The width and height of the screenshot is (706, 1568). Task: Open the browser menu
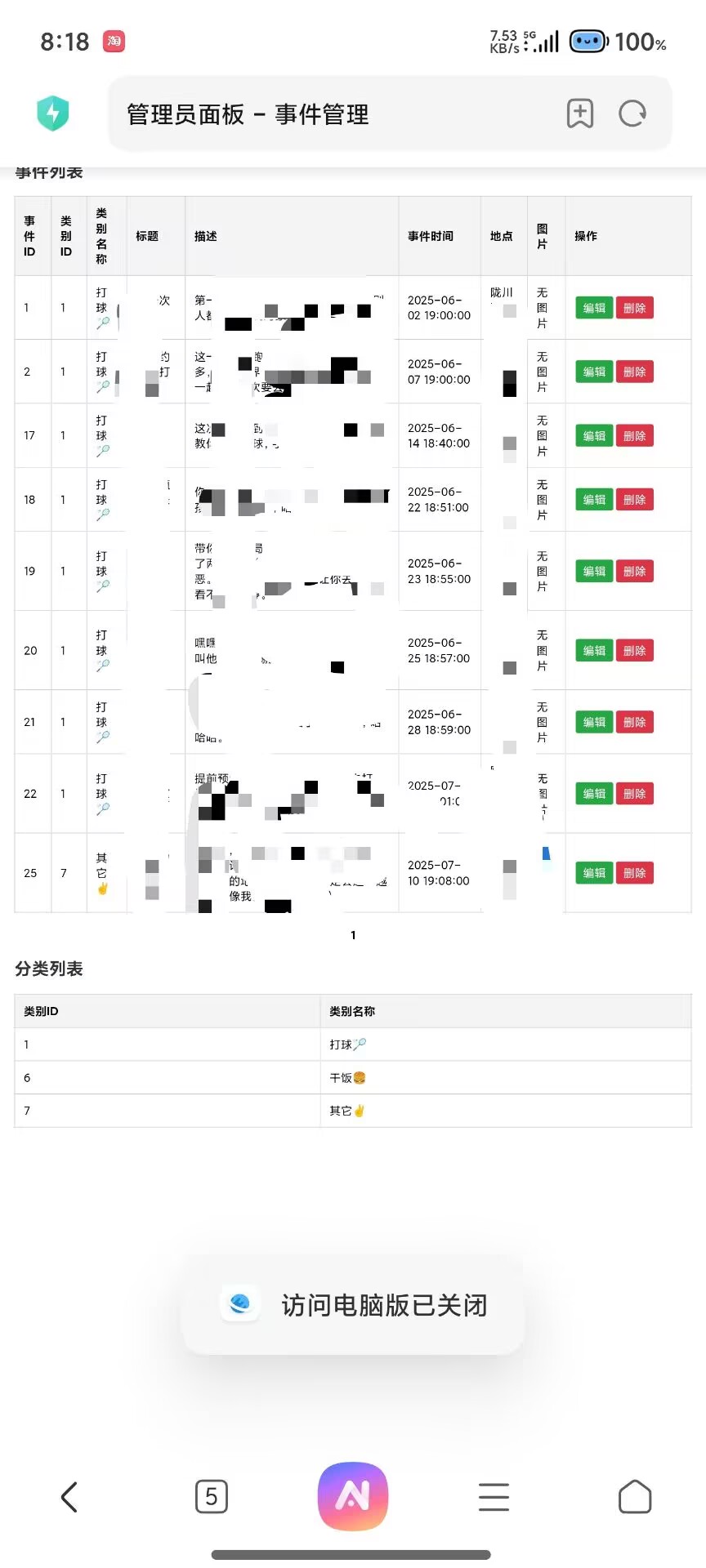pos(494,1497)
